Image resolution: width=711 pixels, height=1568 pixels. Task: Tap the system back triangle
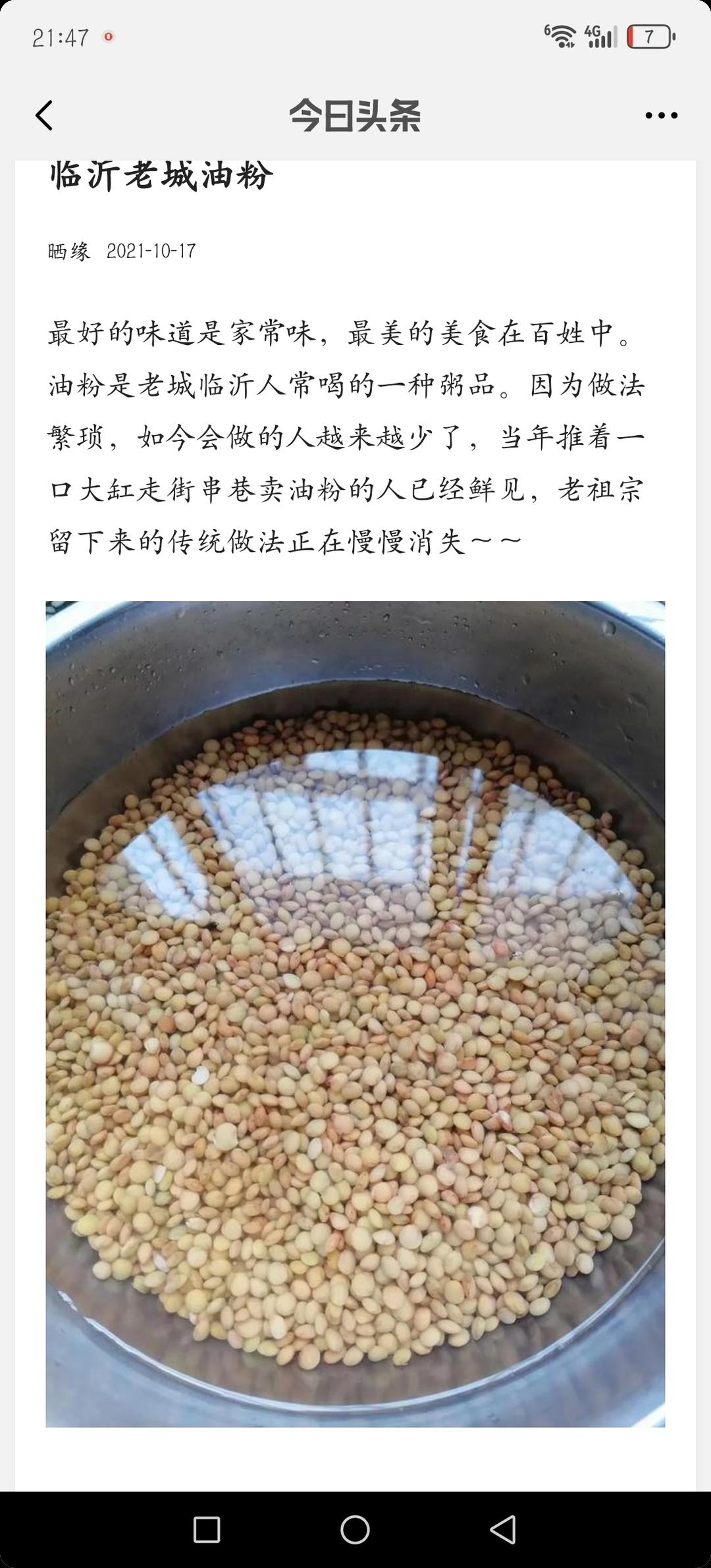click(x=504, y=1530)
